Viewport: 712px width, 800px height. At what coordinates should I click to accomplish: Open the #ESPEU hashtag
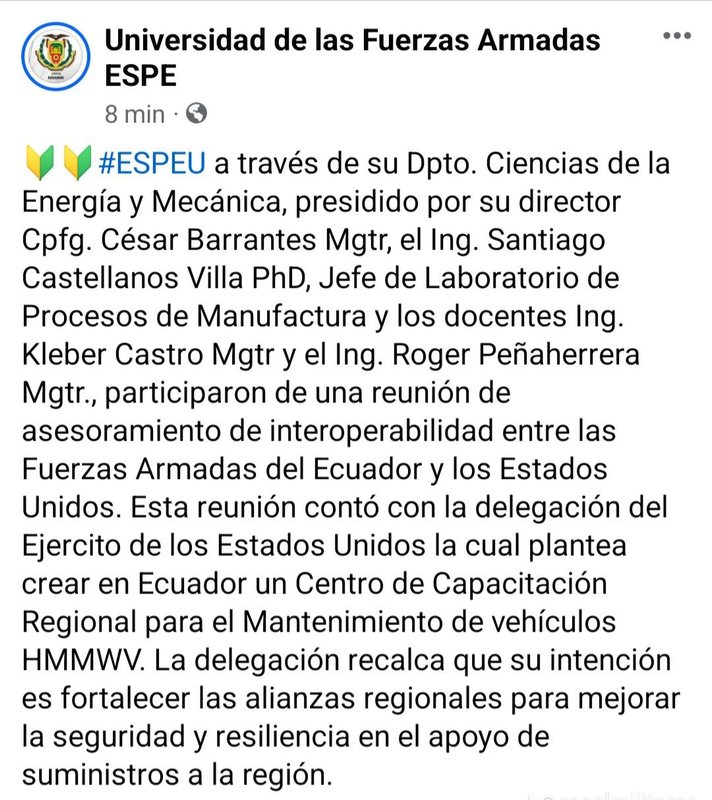pos(153,162)
